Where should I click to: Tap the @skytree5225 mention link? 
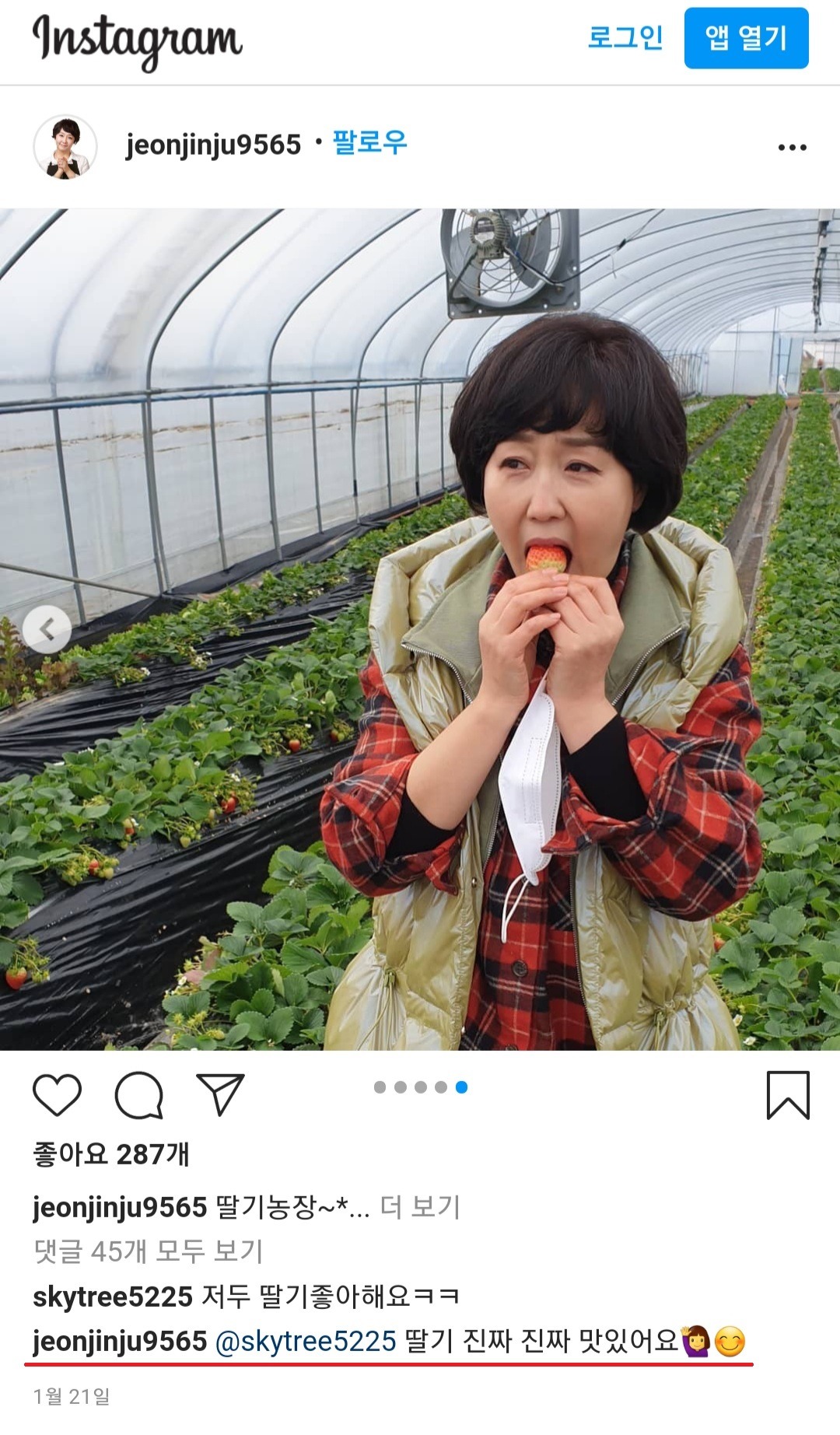[x=305, y=1342]
